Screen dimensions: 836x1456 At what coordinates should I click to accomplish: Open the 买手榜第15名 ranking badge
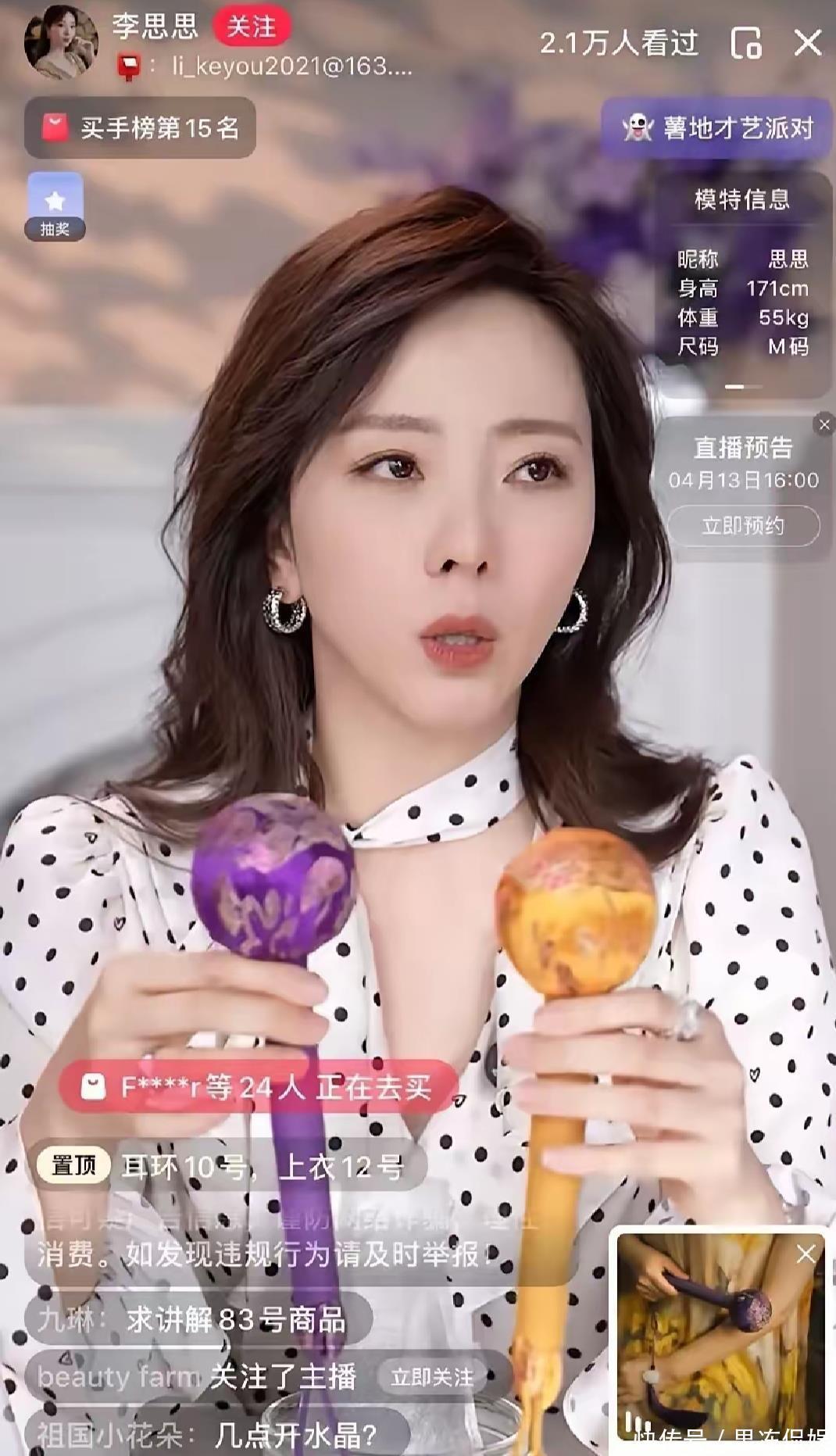[140, 127]
